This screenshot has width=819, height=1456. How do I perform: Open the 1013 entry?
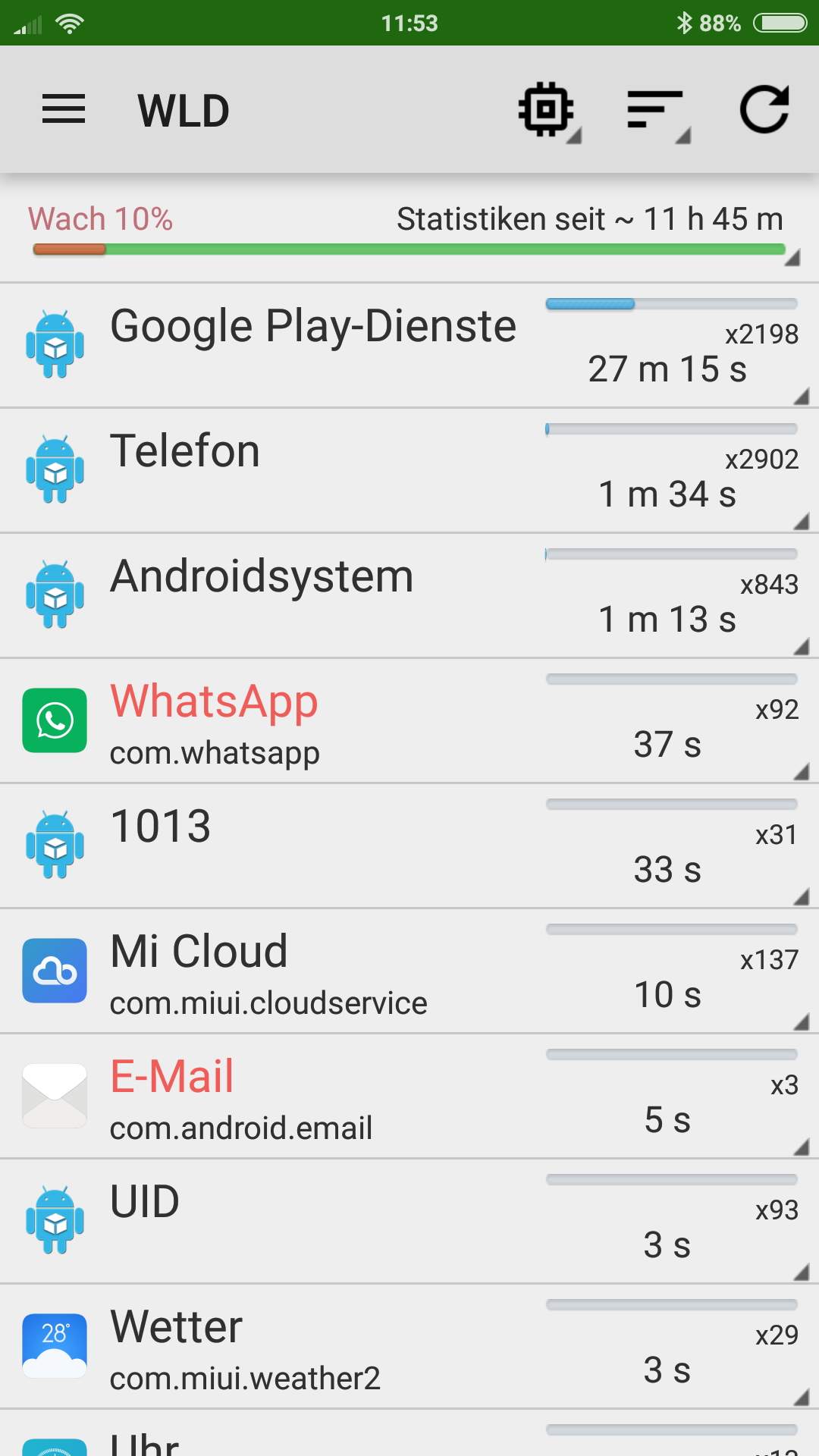(x=409, y=846)
